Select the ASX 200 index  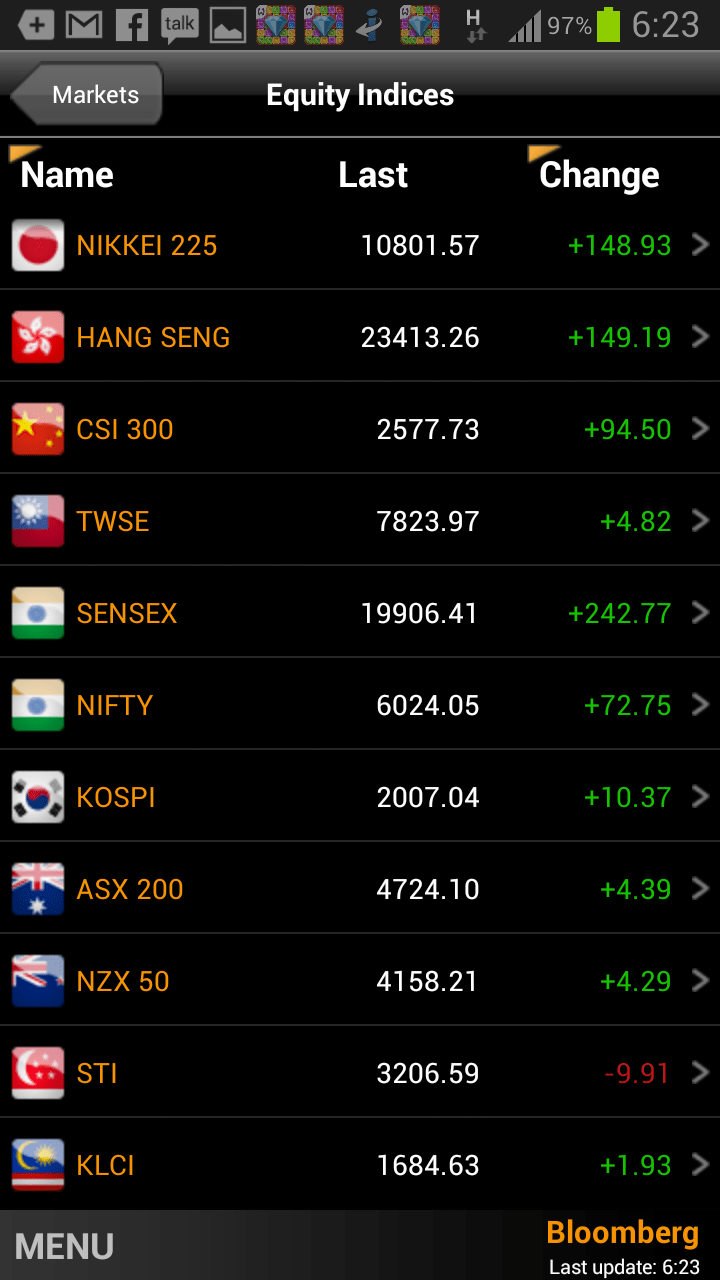(360, 889)
